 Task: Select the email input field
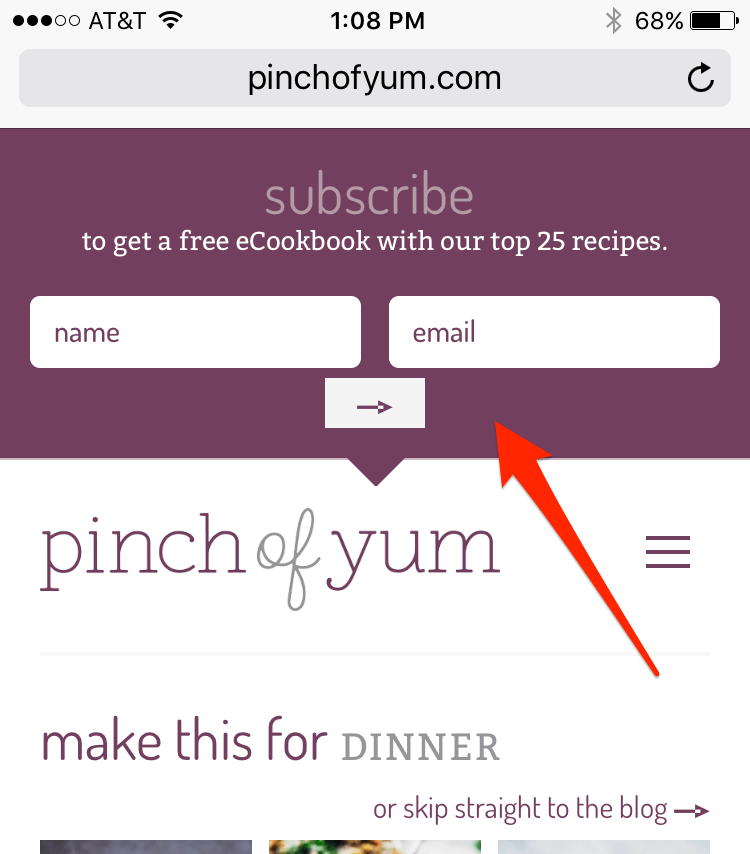pos(554,332)
